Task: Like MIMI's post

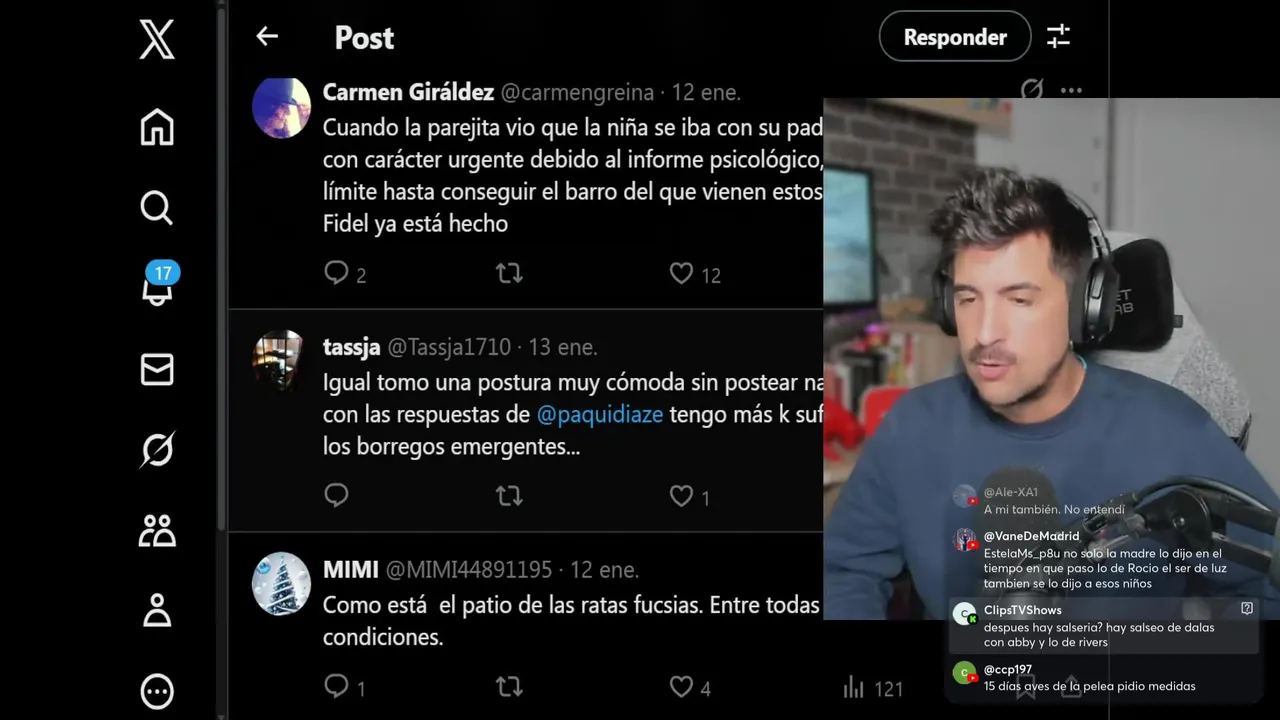Action: click(682, 687)
